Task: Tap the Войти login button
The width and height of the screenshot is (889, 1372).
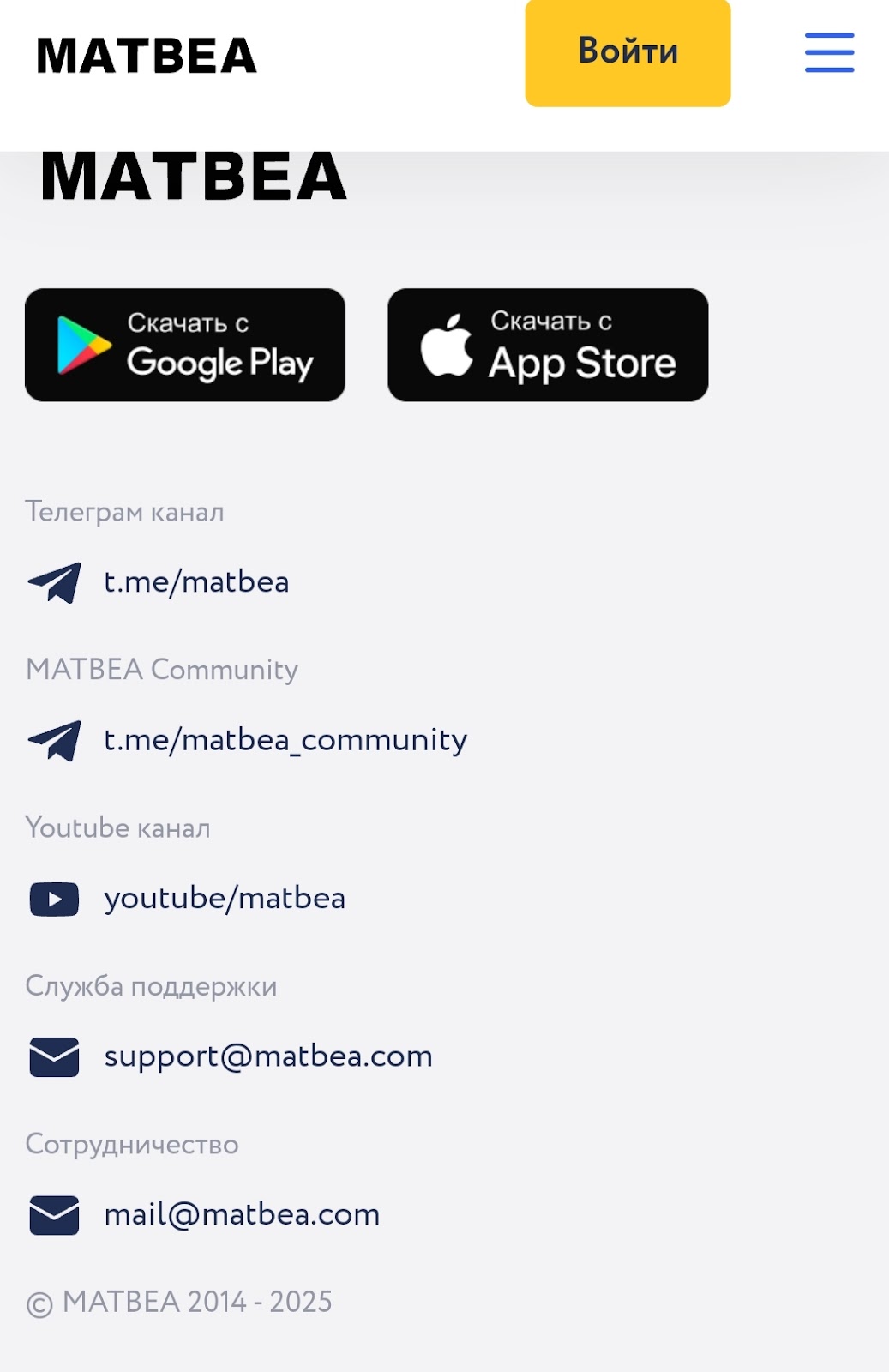Action: [x=628, y=53]
